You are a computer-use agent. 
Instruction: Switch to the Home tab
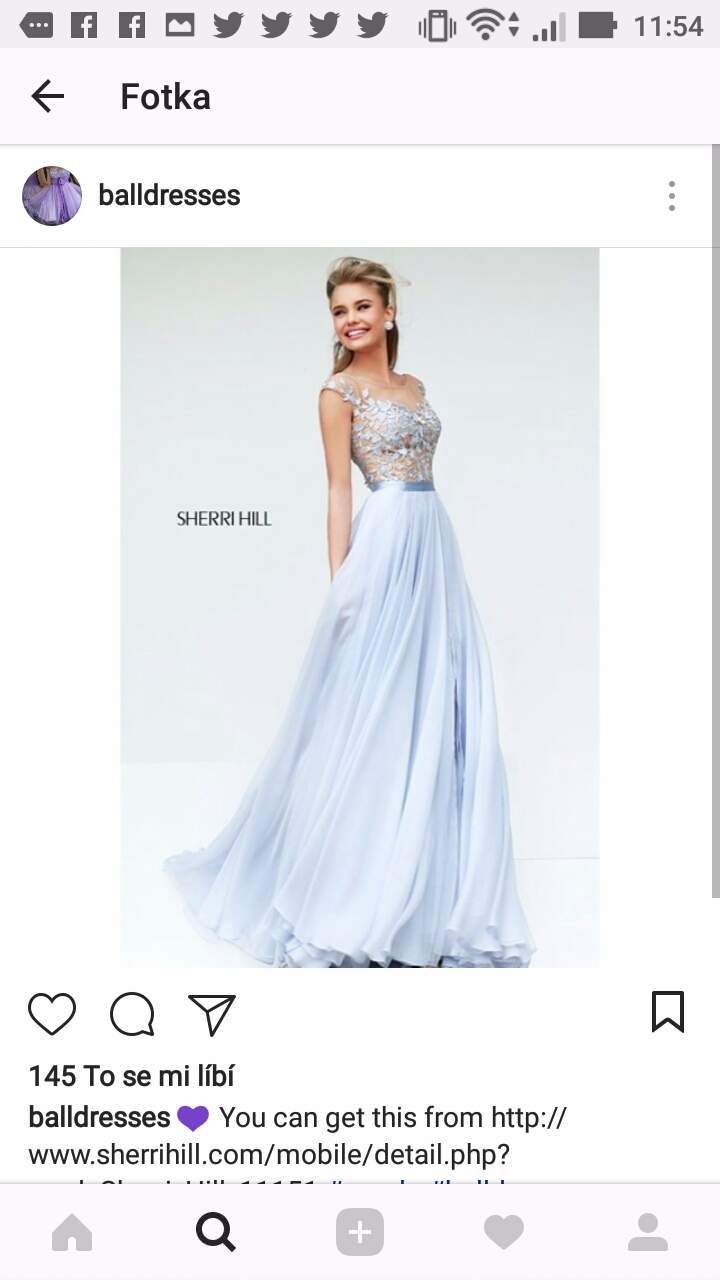72,1233
